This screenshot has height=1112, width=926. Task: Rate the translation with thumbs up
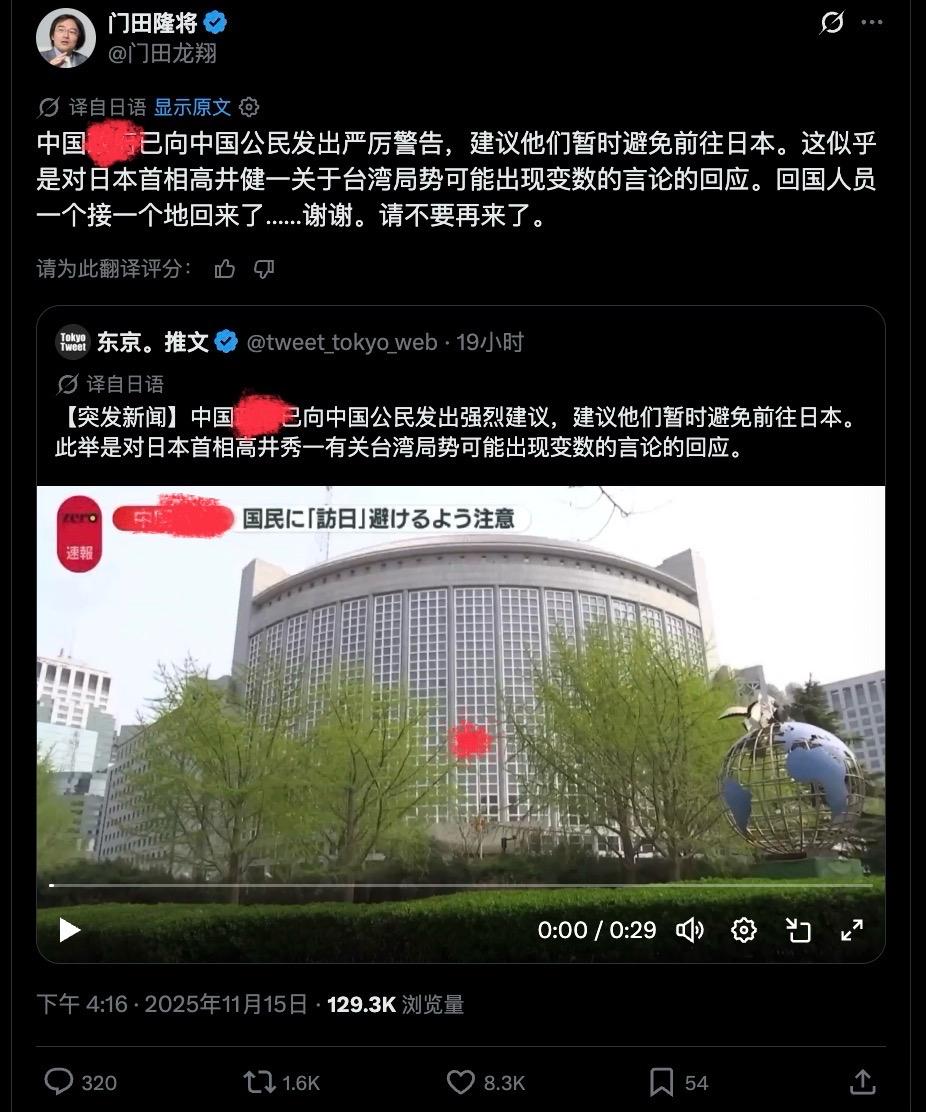223,268
